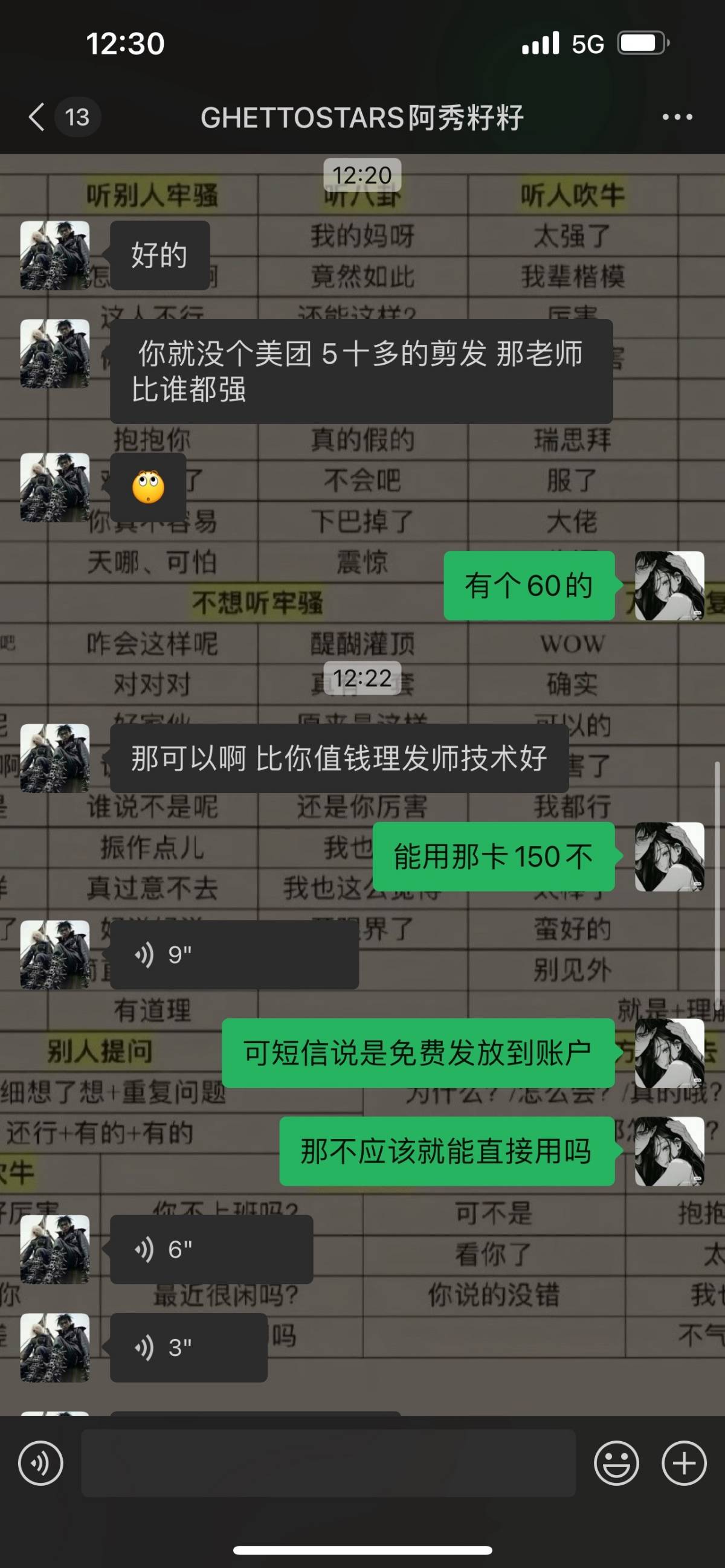Play the 9-second voice message
Image resolution: width=725 pixels, height=1568 pixels.
point(234,954)
